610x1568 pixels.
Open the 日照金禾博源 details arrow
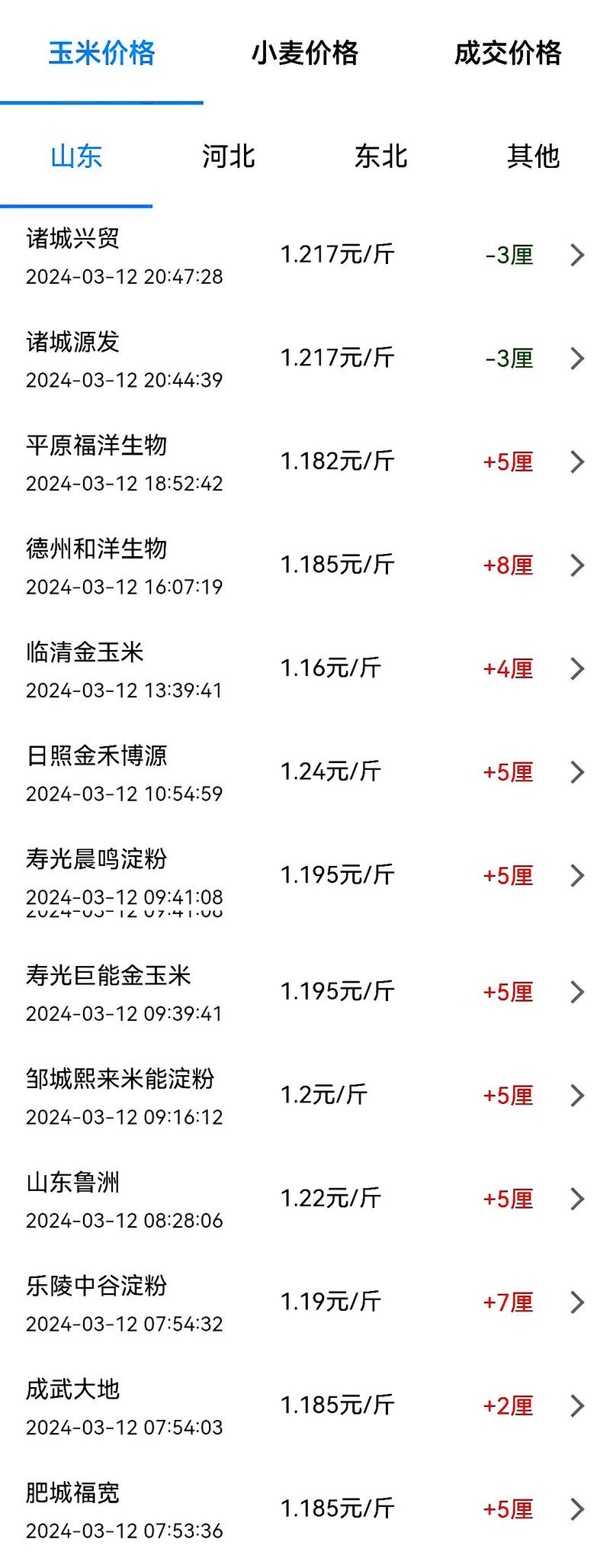tap(576, 772)
